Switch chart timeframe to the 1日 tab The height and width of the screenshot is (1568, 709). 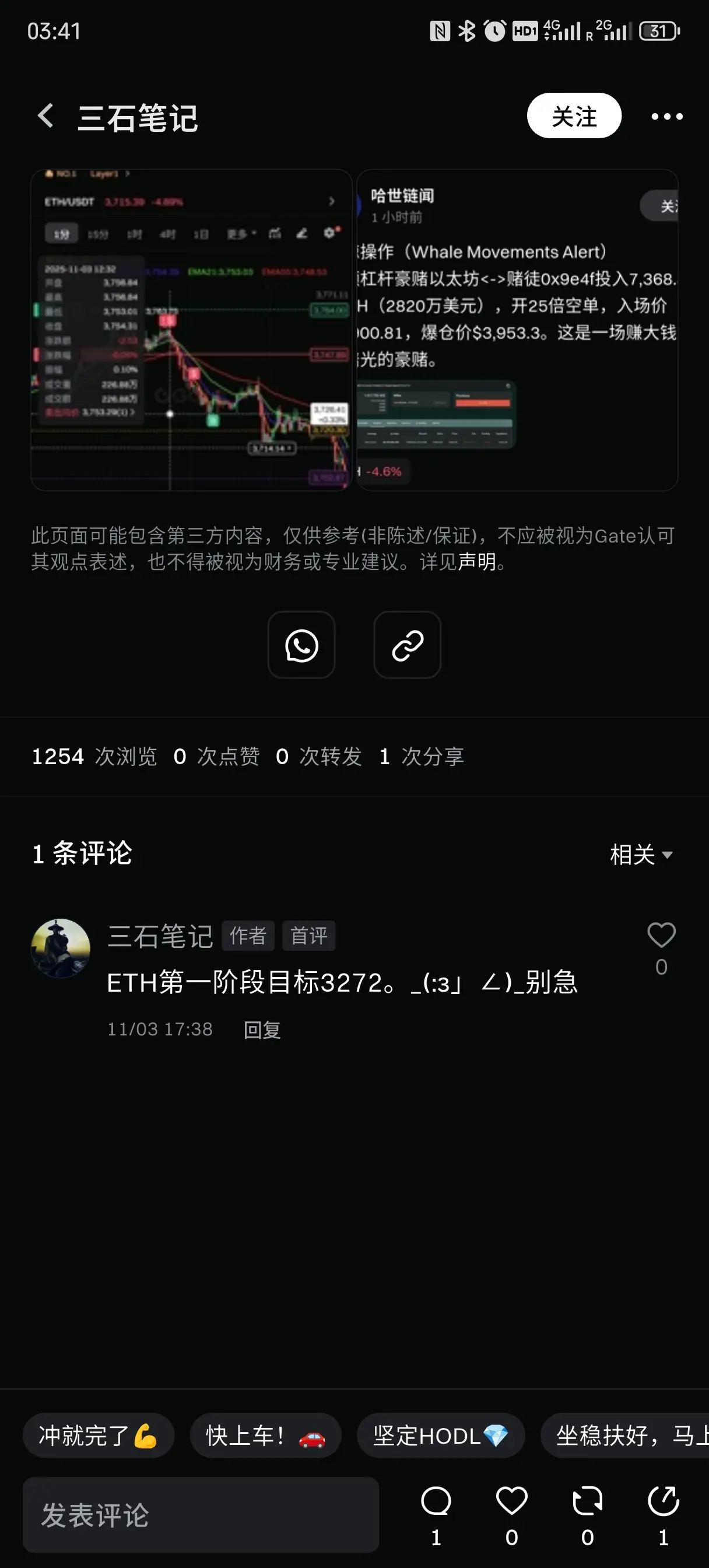201,234
